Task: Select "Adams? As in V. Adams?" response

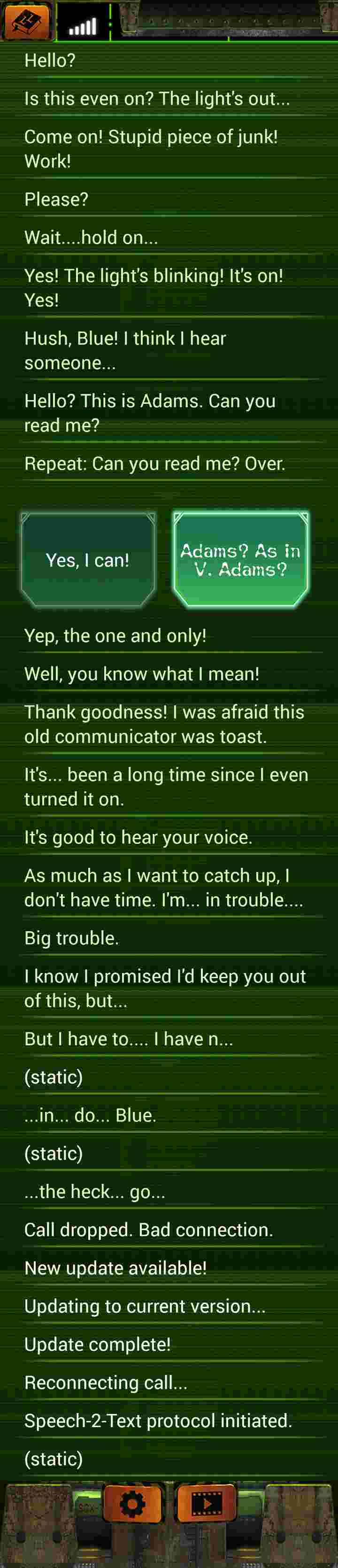Action: pyautogui.click(x=240, y=560)
